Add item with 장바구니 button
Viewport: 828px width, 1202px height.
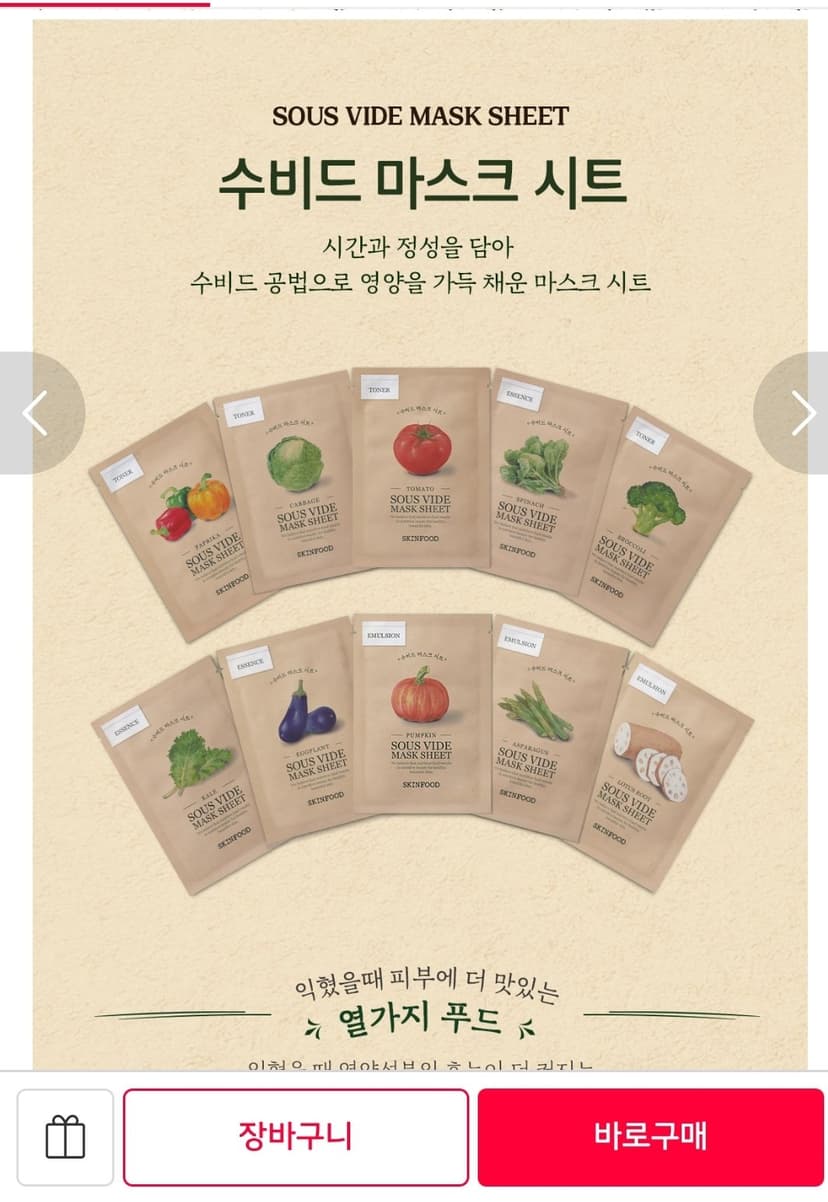point(296,1137)
